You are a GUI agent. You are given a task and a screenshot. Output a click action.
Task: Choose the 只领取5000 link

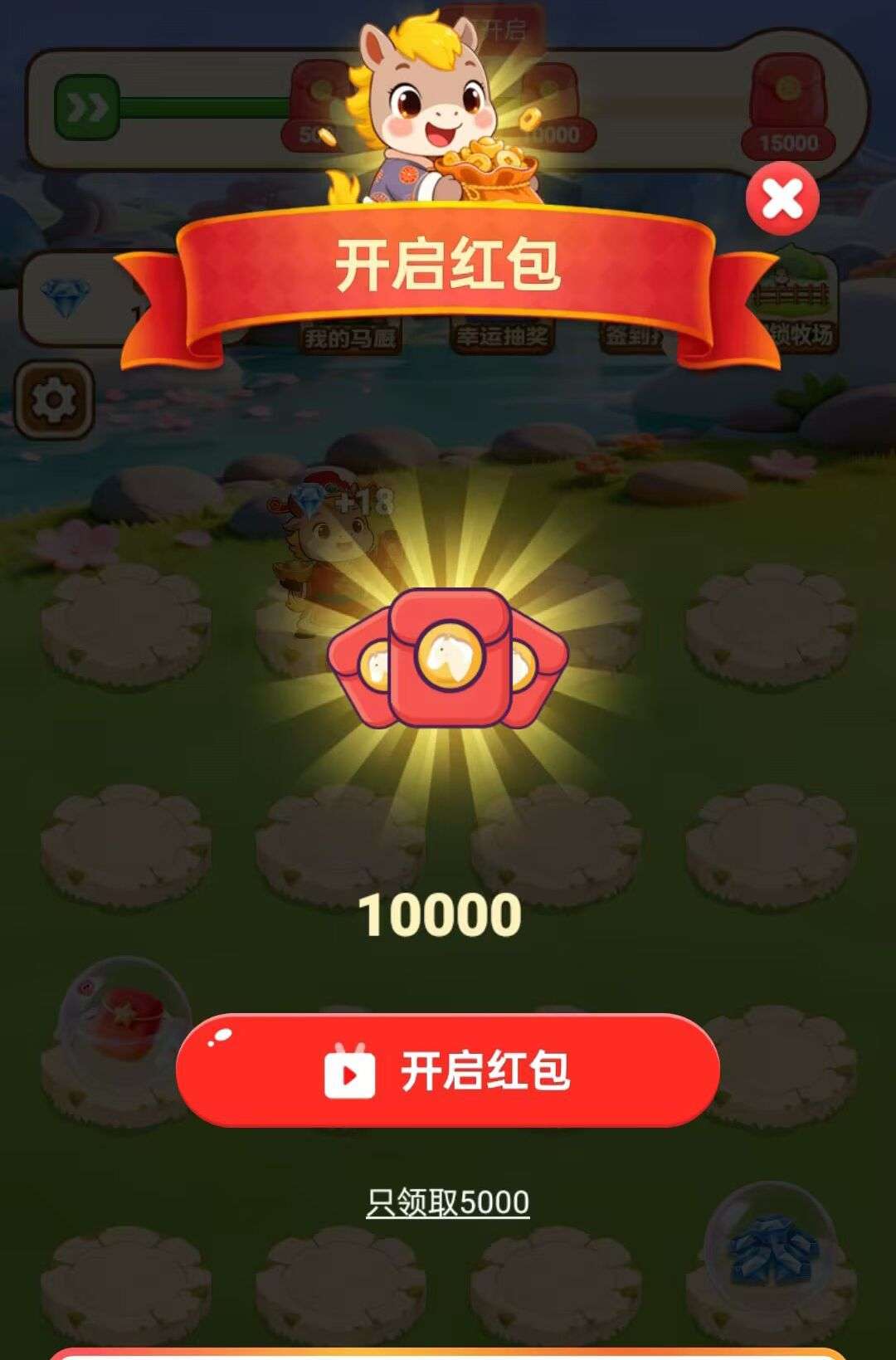coord(448,1202)
